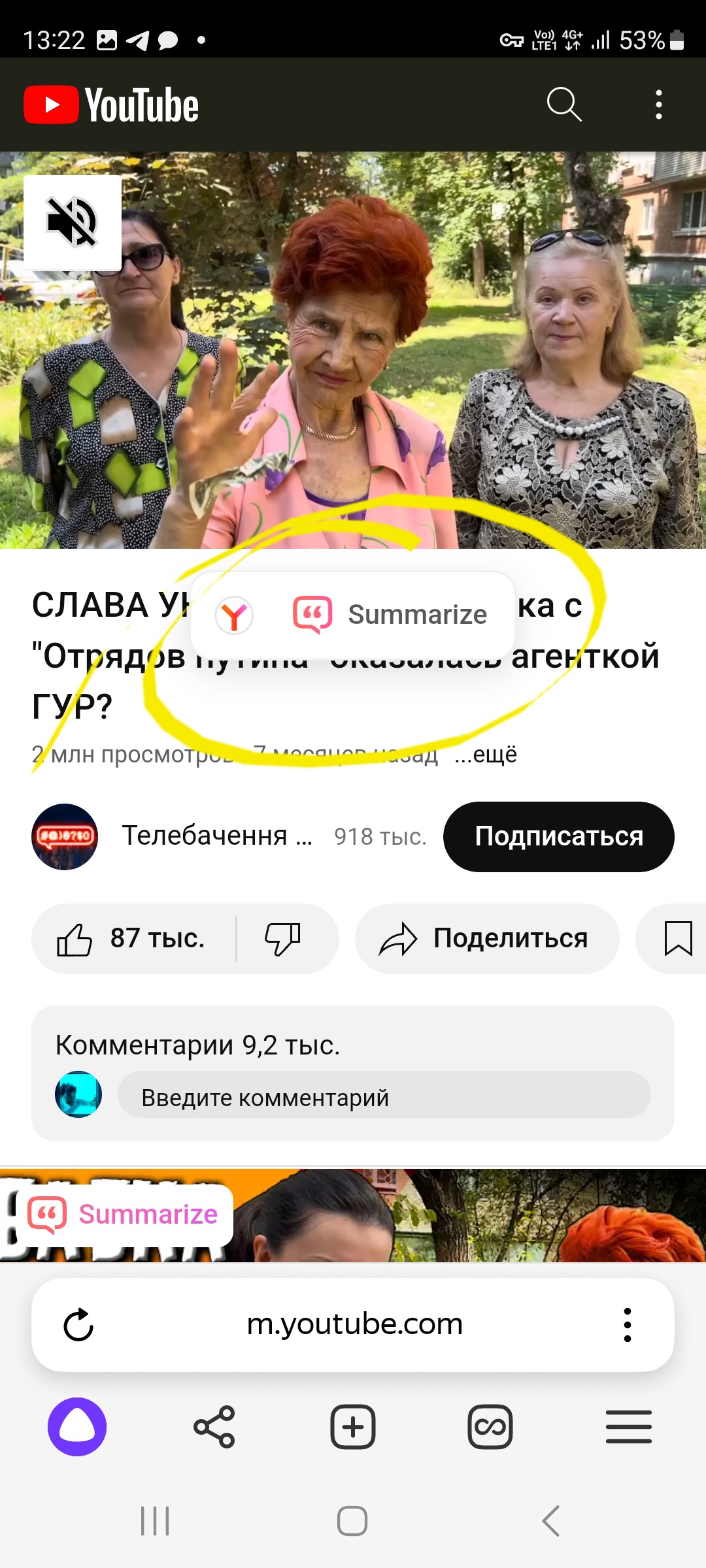Viewport: 706px width, 1568px height.
Task: Tap m.youtube.com address field
Action: [x=354, y=1324]
